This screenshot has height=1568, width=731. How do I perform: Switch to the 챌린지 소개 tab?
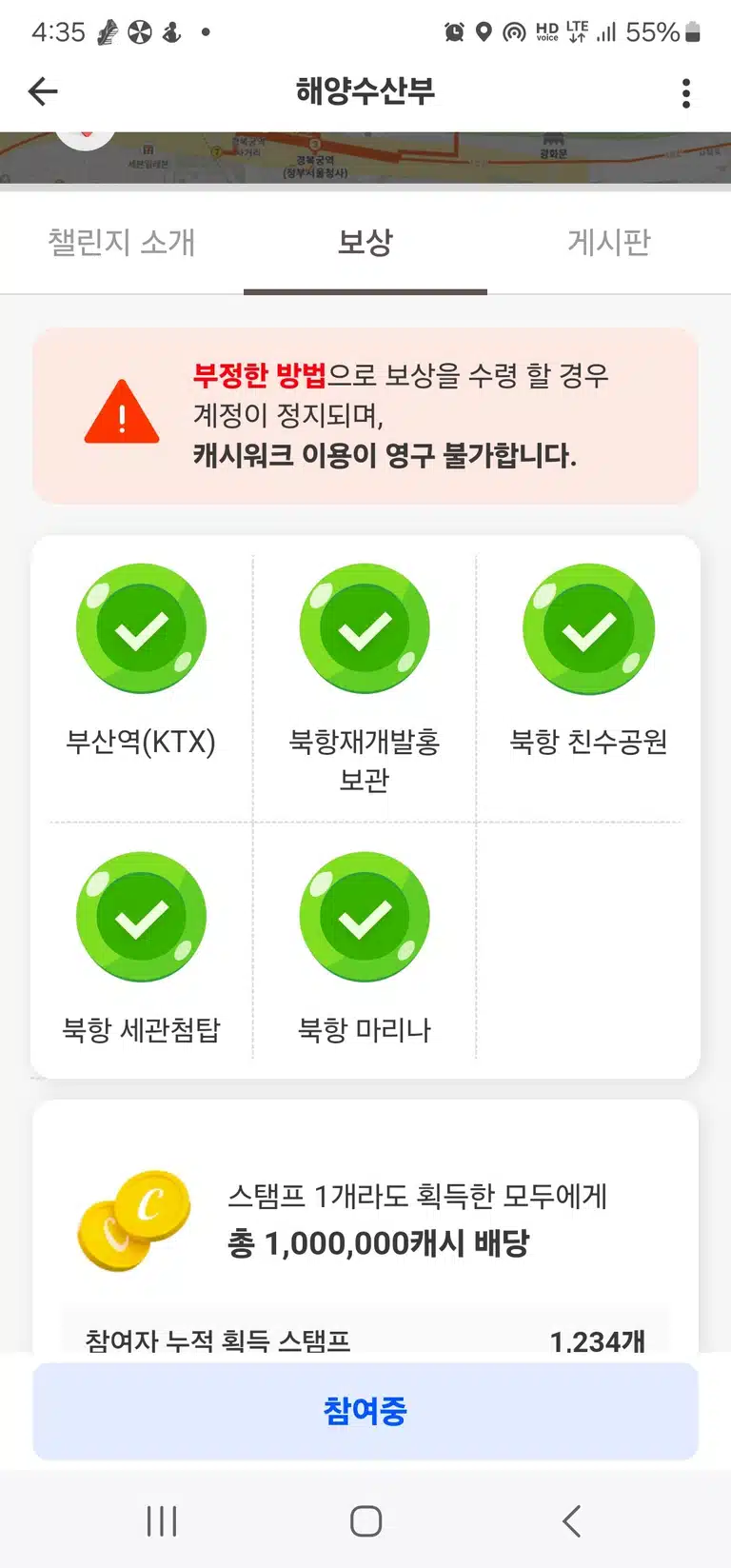point(122,243)
